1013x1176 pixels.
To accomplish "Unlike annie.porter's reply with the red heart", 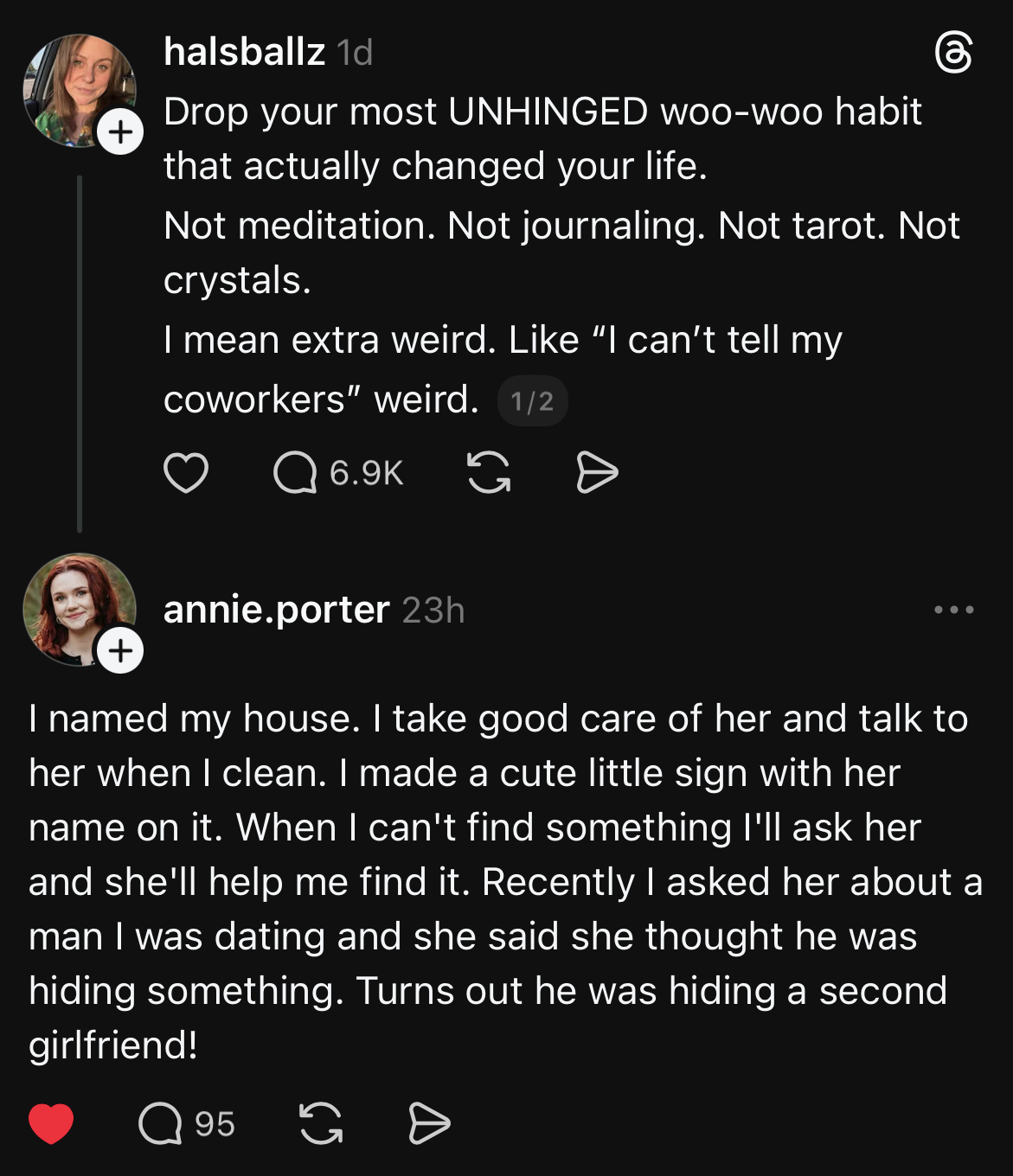I will coord(51,1123).
